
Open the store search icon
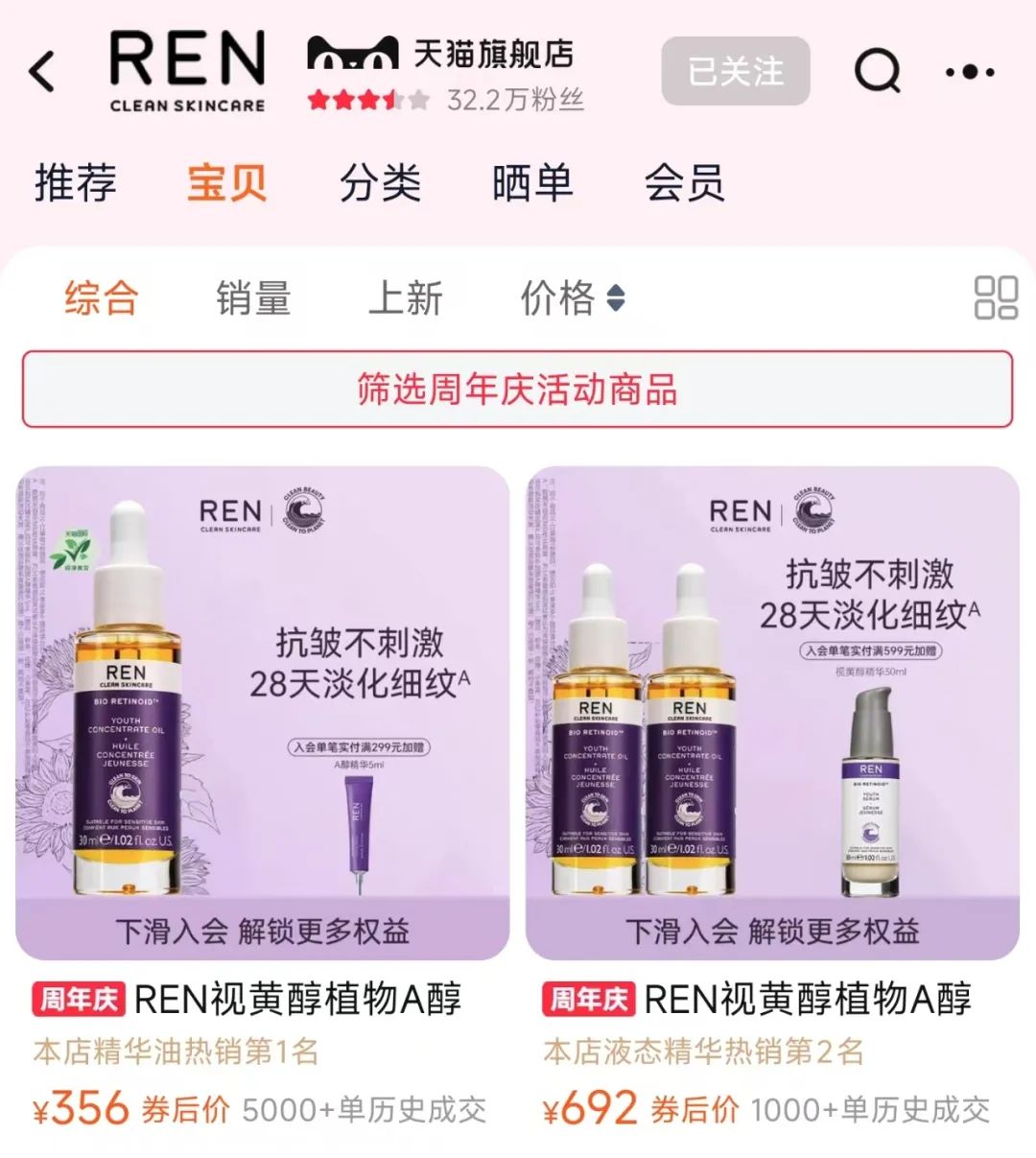coord(877,71)
